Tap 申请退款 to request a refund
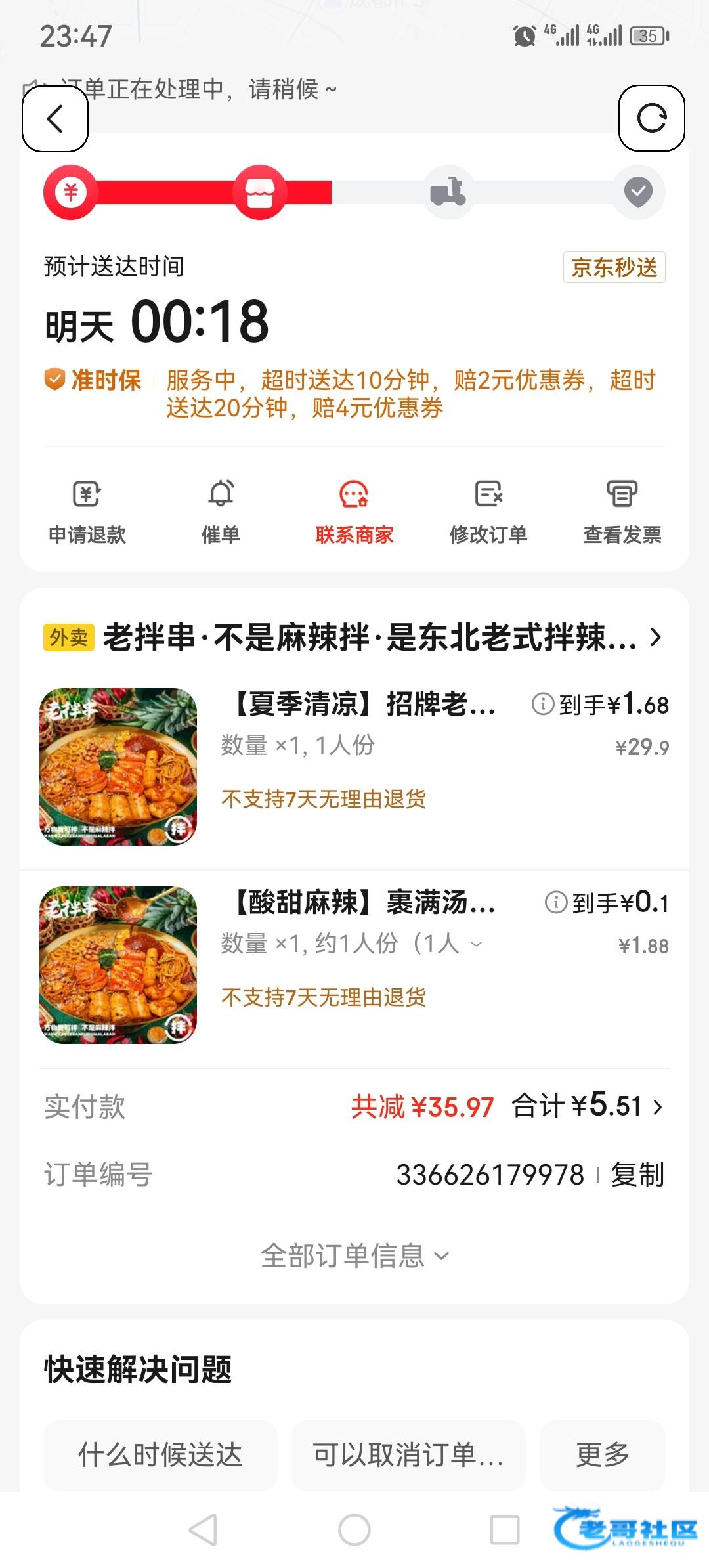709x1568 pixels. coord(87,512)
